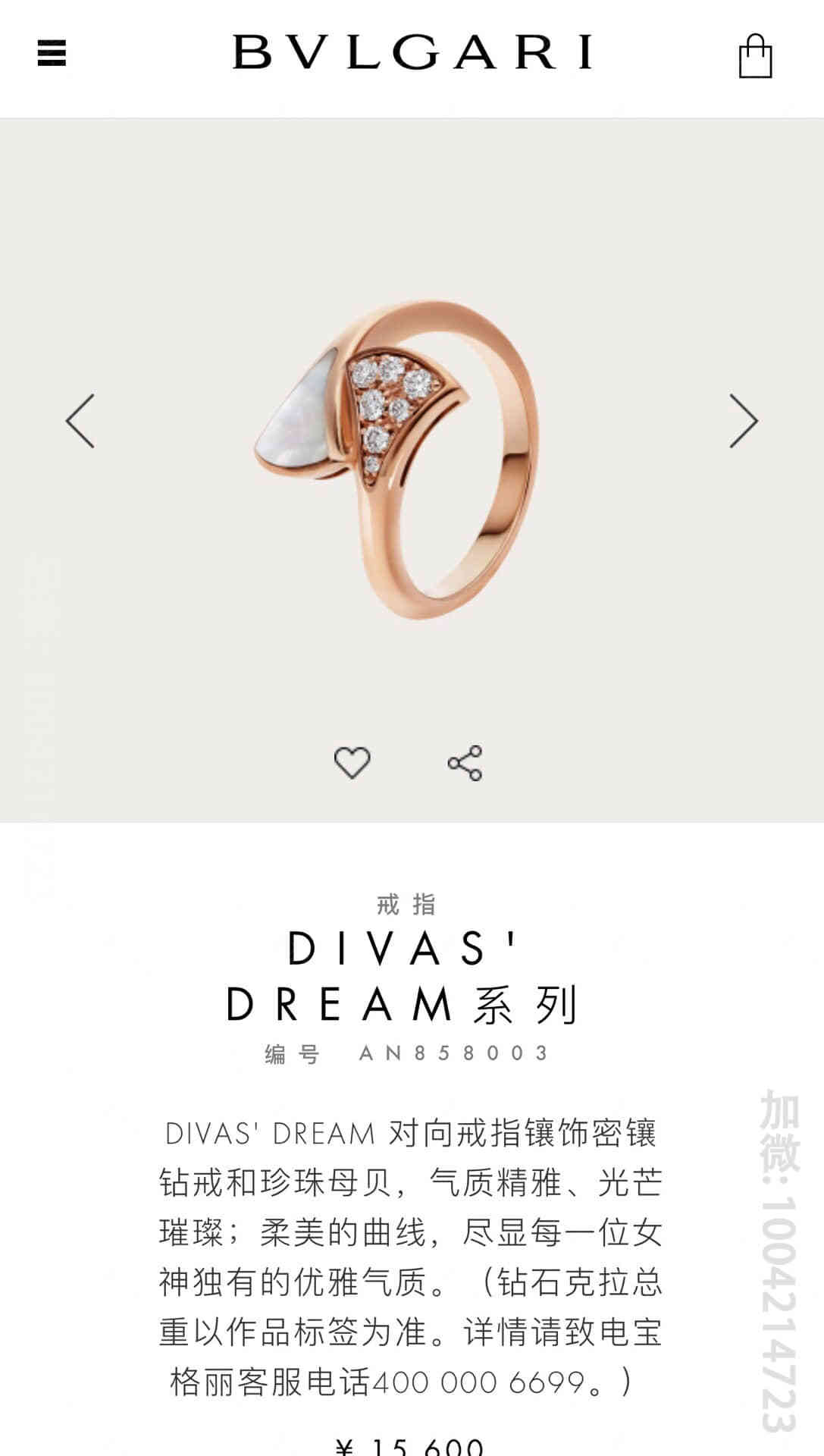This screenshot has height=1456, width=824.
Task: Open the hamburger menu
Action: 52,53
